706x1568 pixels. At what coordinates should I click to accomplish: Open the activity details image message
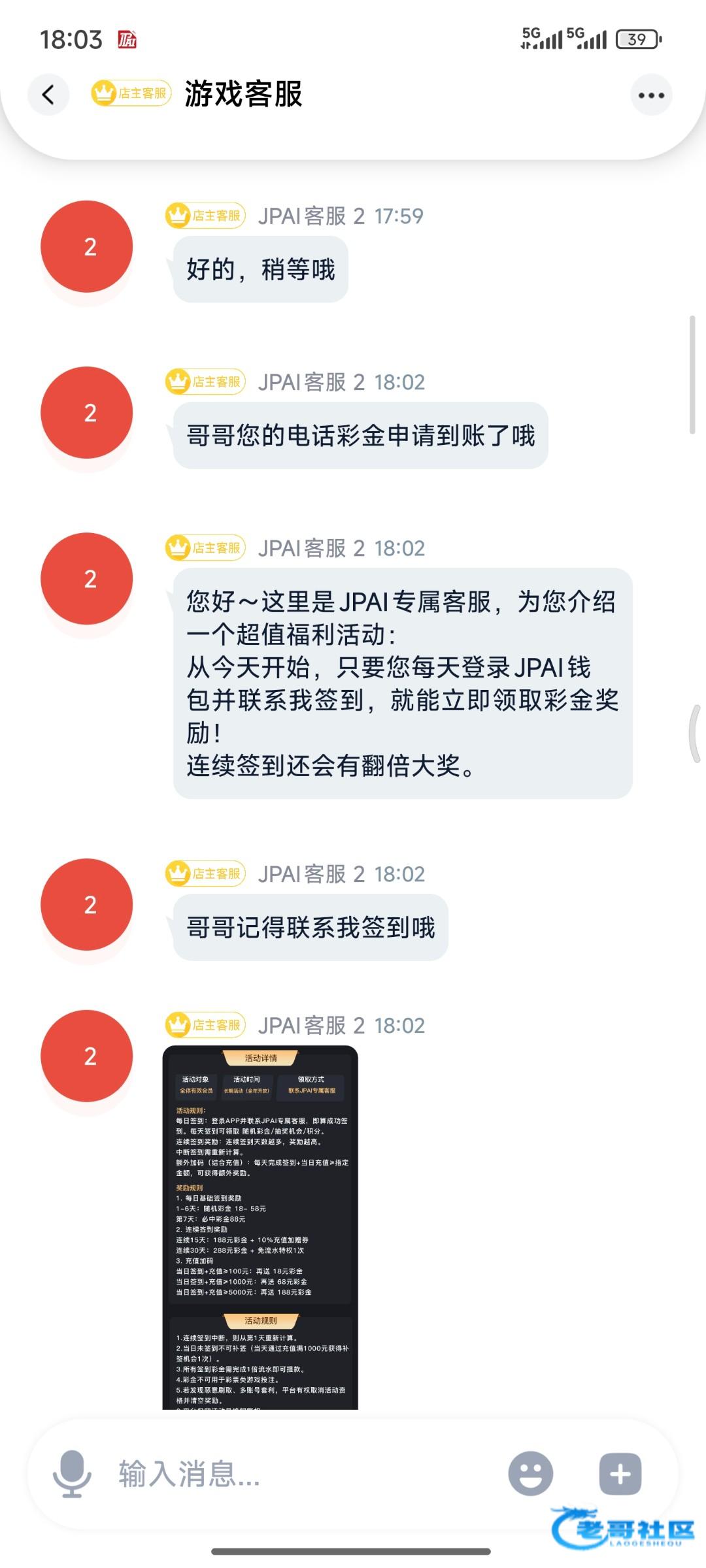coord(260,1227)
